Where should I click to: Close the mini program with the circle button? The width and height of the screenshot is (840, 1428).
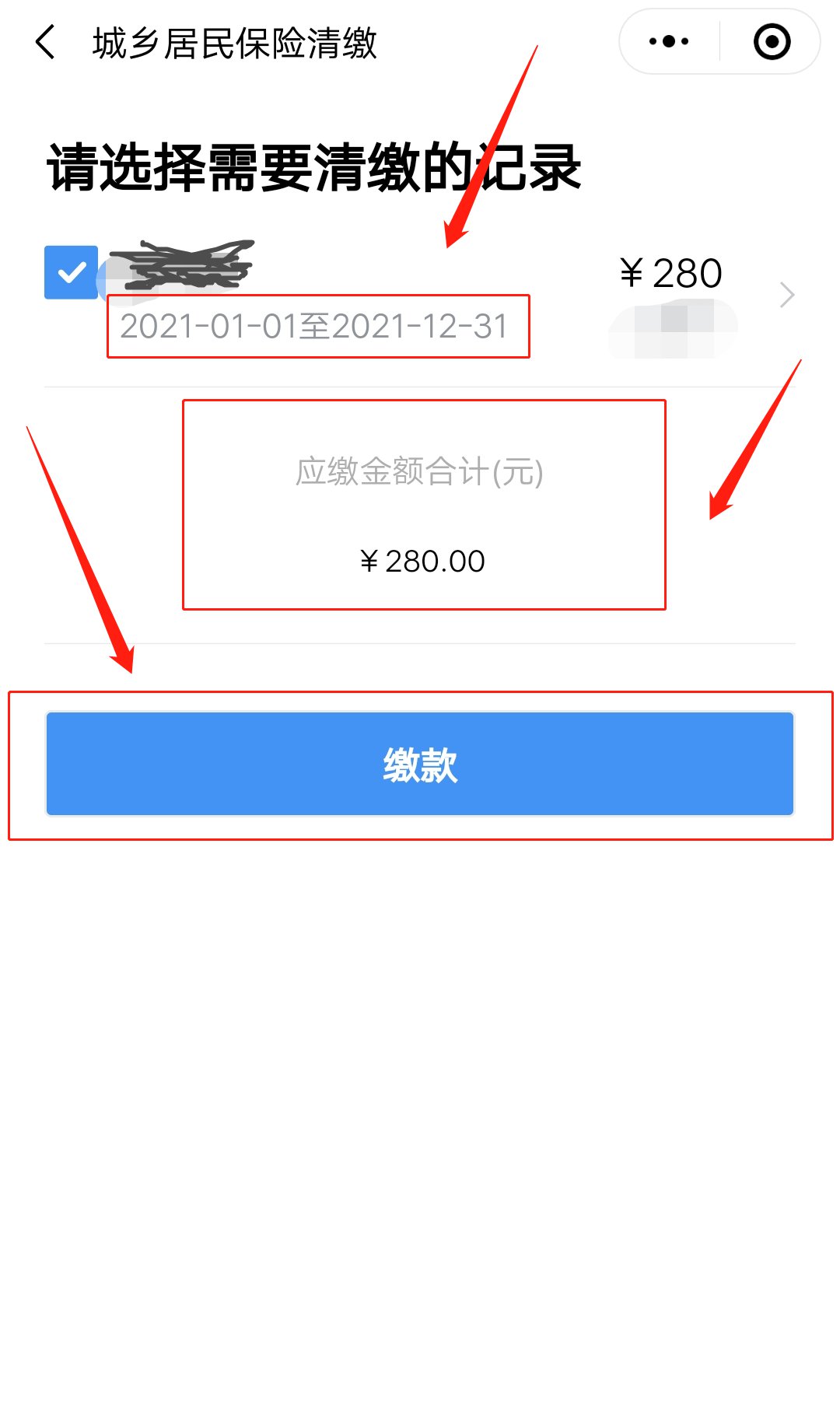coord(772,42)
